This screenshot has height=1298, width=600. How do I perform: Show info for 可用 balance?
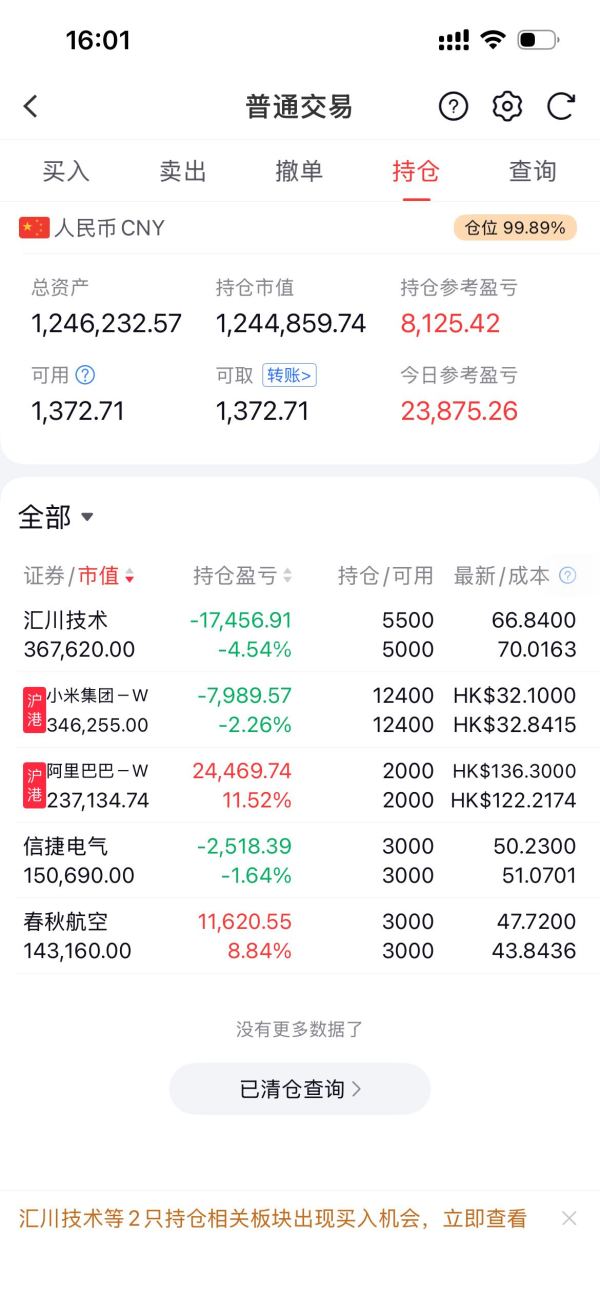tap(86, 375)
